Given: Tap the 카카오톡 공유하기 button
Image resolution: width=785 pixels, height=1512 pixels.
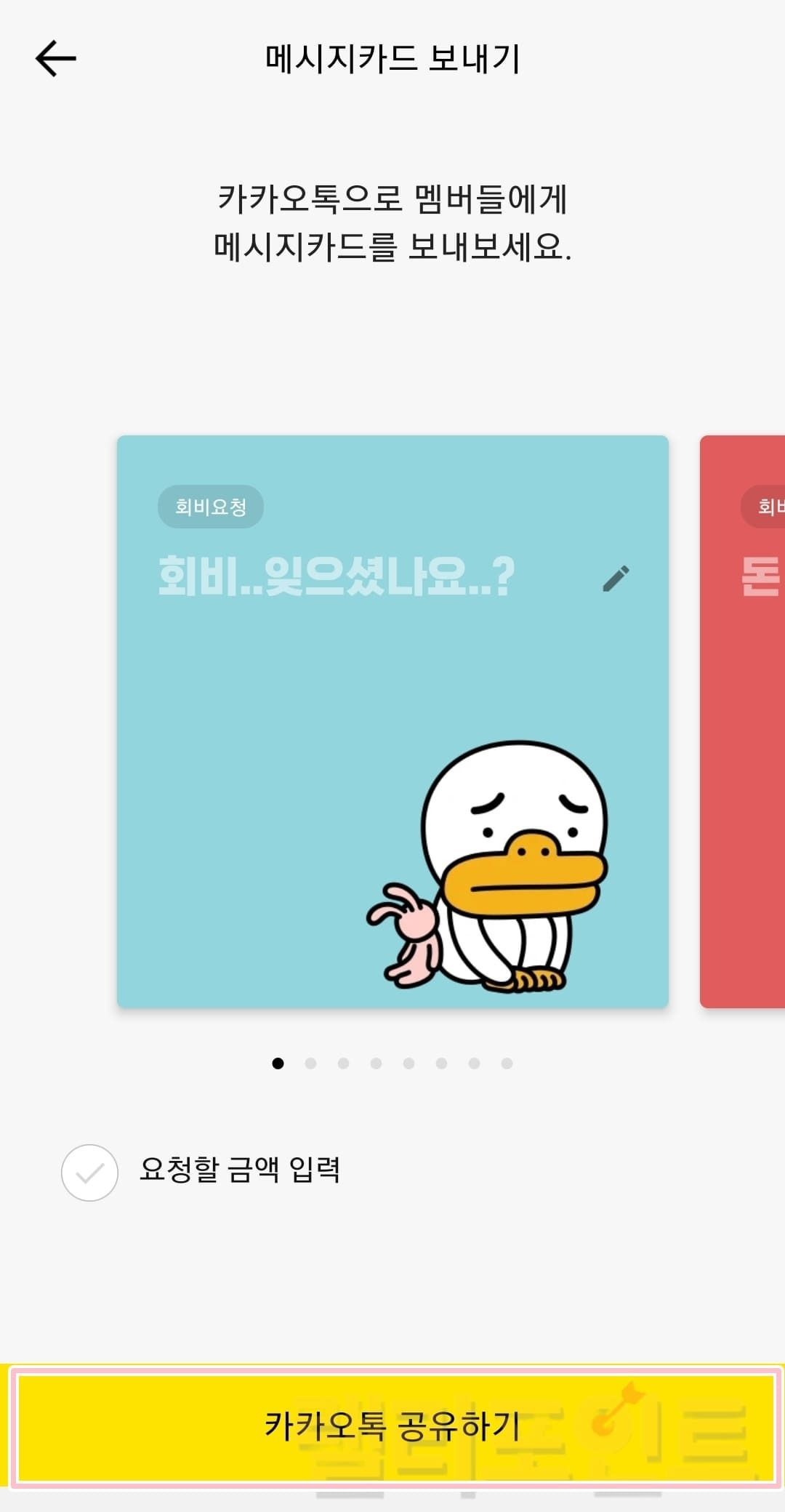Looking at the screenshot, I should click(392, 1426).
